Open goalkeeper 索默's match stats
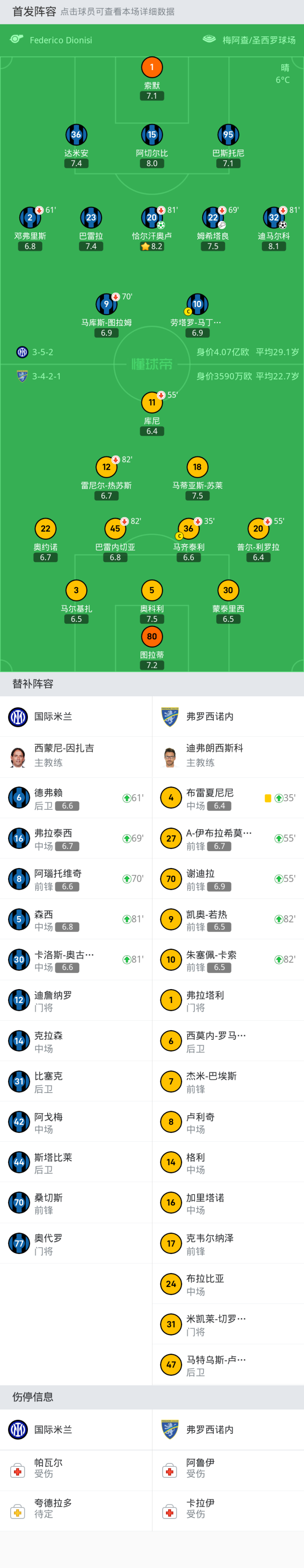 (152, 67)
